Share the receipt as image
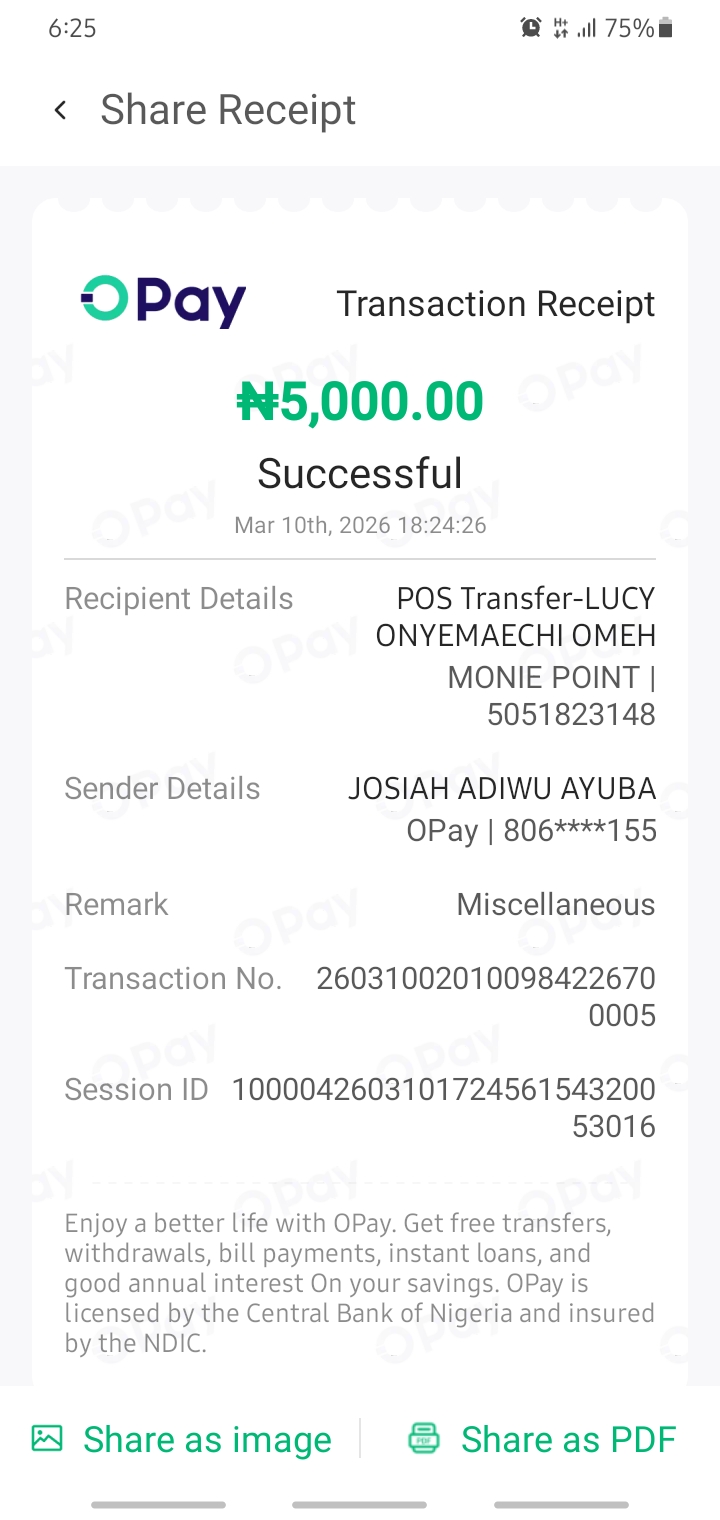 pyautogui.click(x=182, y=1440)
